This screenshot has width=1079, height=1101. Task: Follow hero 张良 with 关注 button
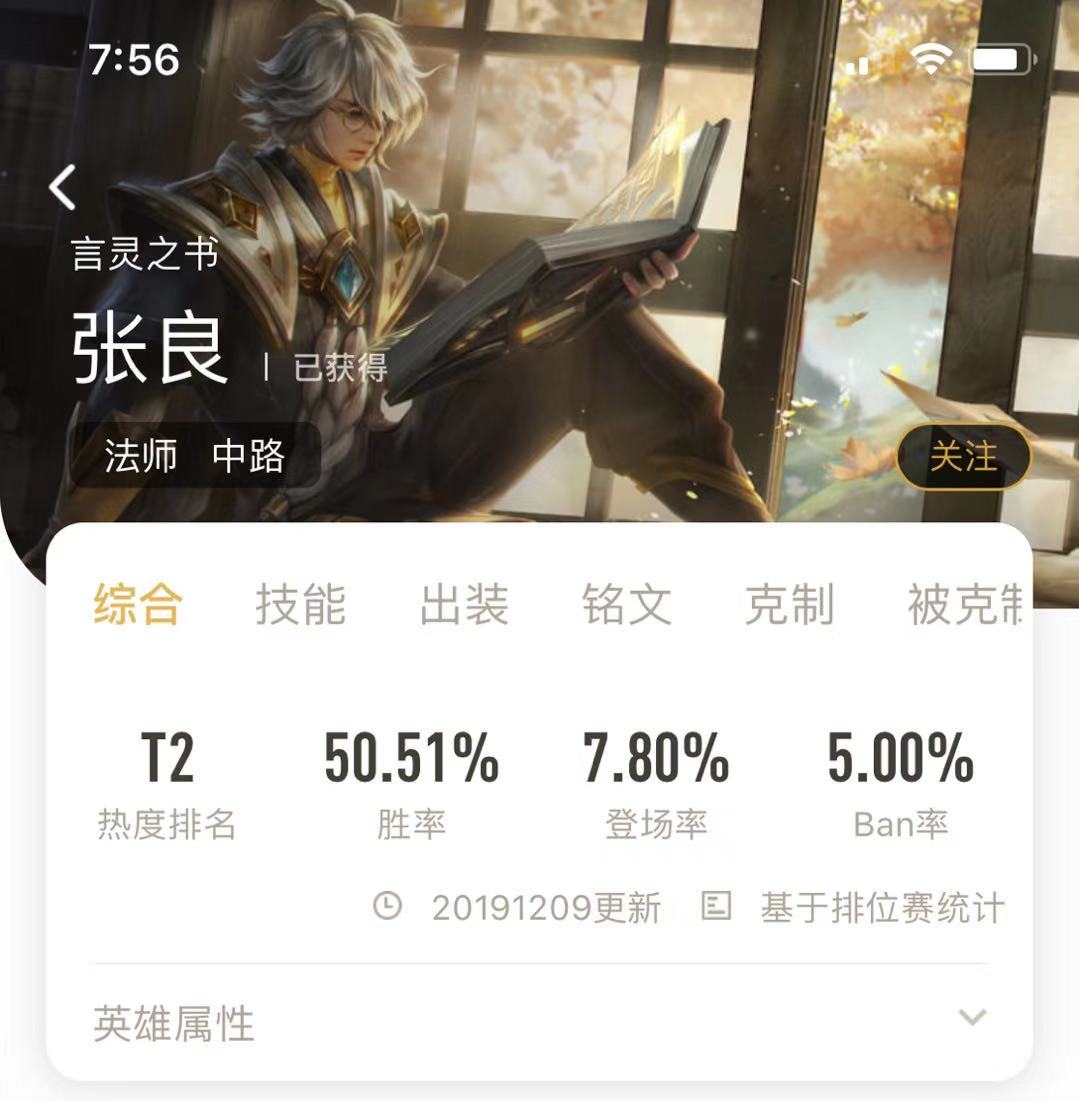click(x=963, y=457)
